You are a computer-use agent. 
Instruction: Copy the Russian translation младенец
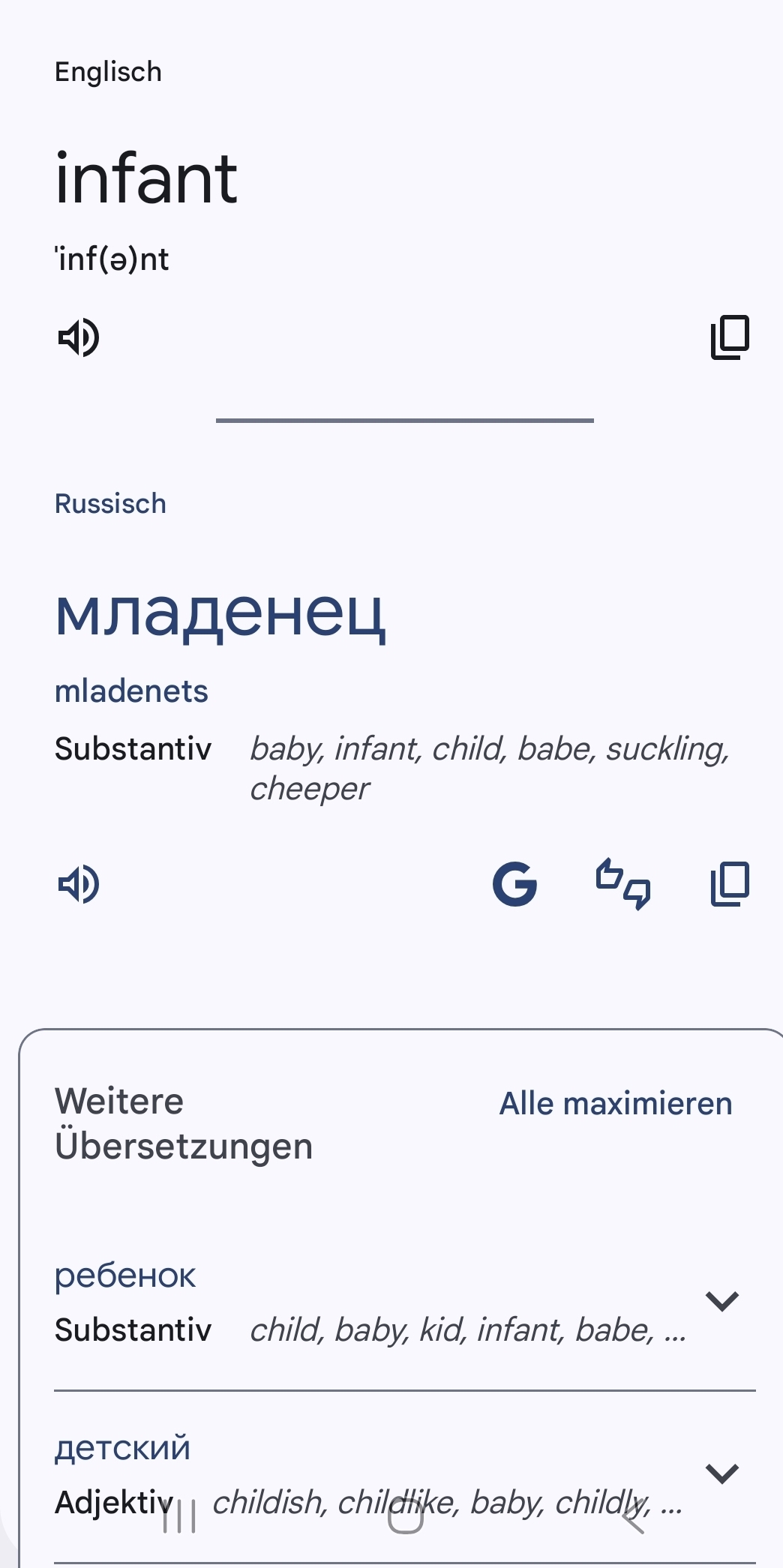(730, 884)
